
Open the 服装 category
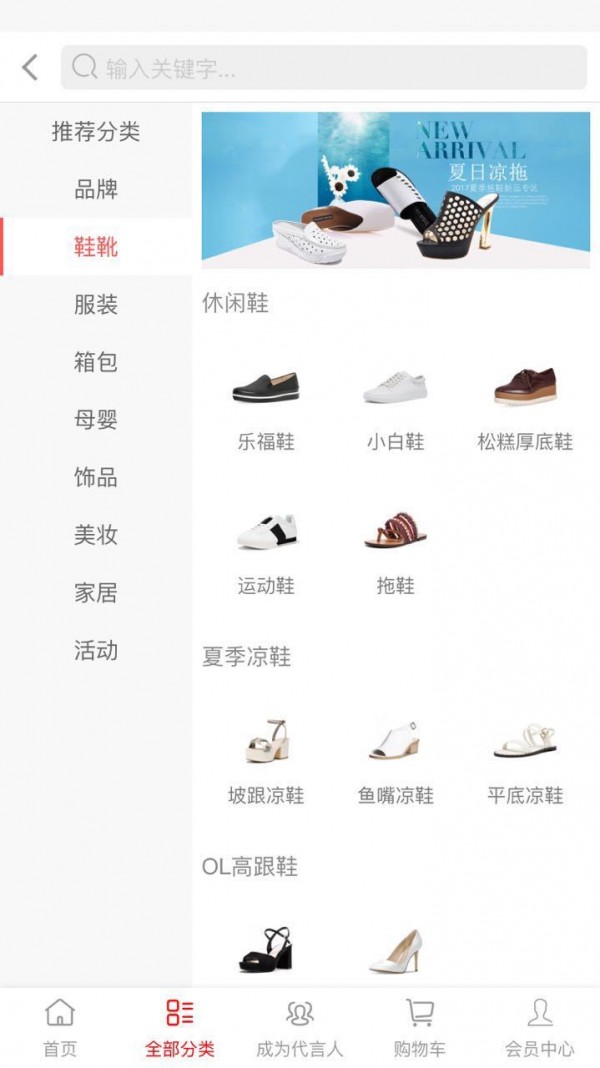96,305
